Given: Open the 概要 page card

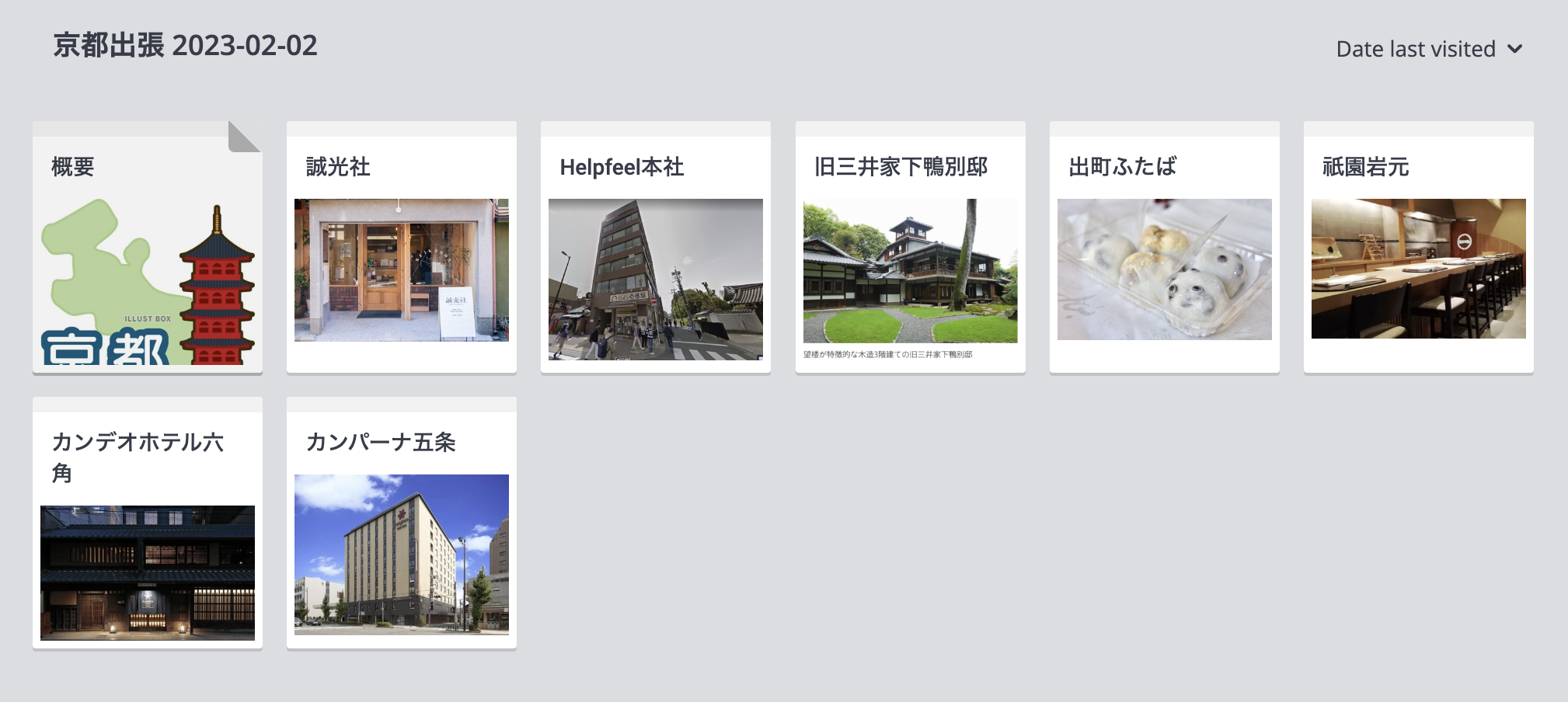Looking at the screenshot, I should tap(148, 248).
